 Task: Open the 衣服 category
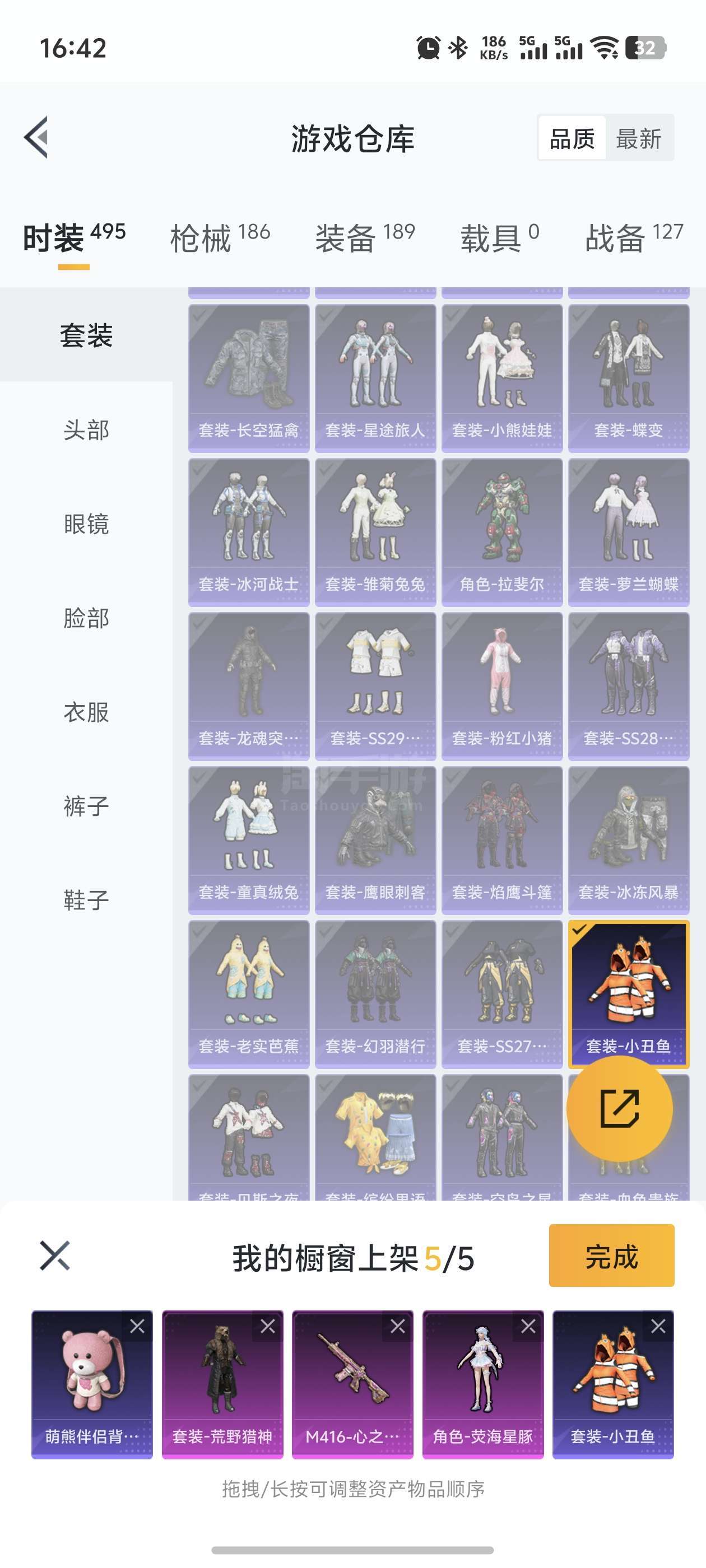(86, 712)
